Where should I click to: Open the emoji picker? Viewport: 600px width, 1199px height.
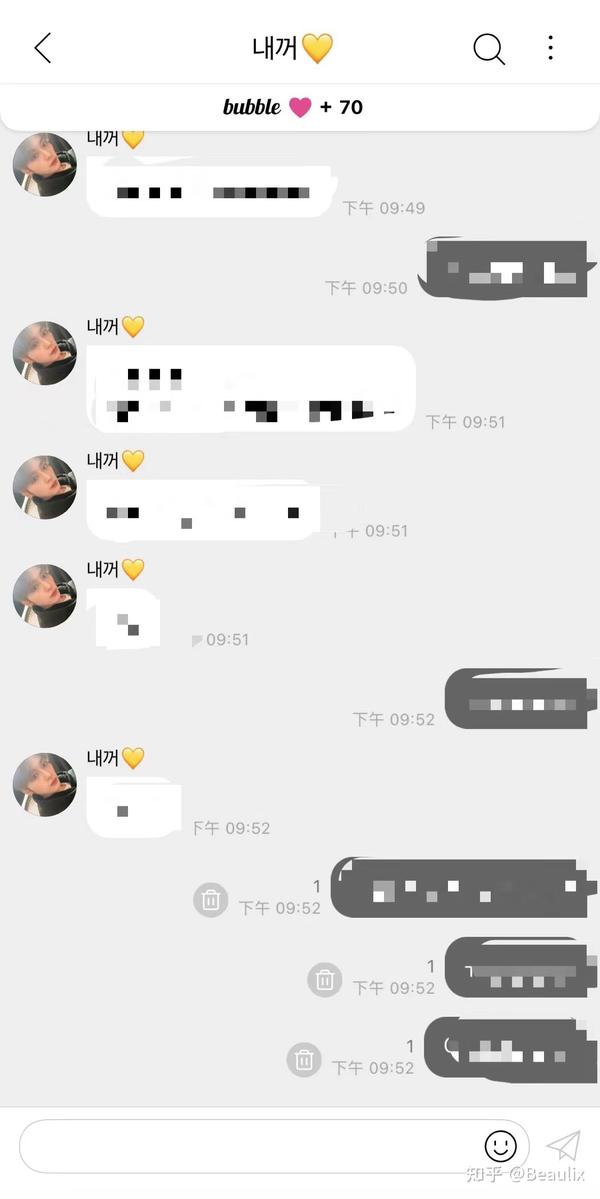point(500,1145)
